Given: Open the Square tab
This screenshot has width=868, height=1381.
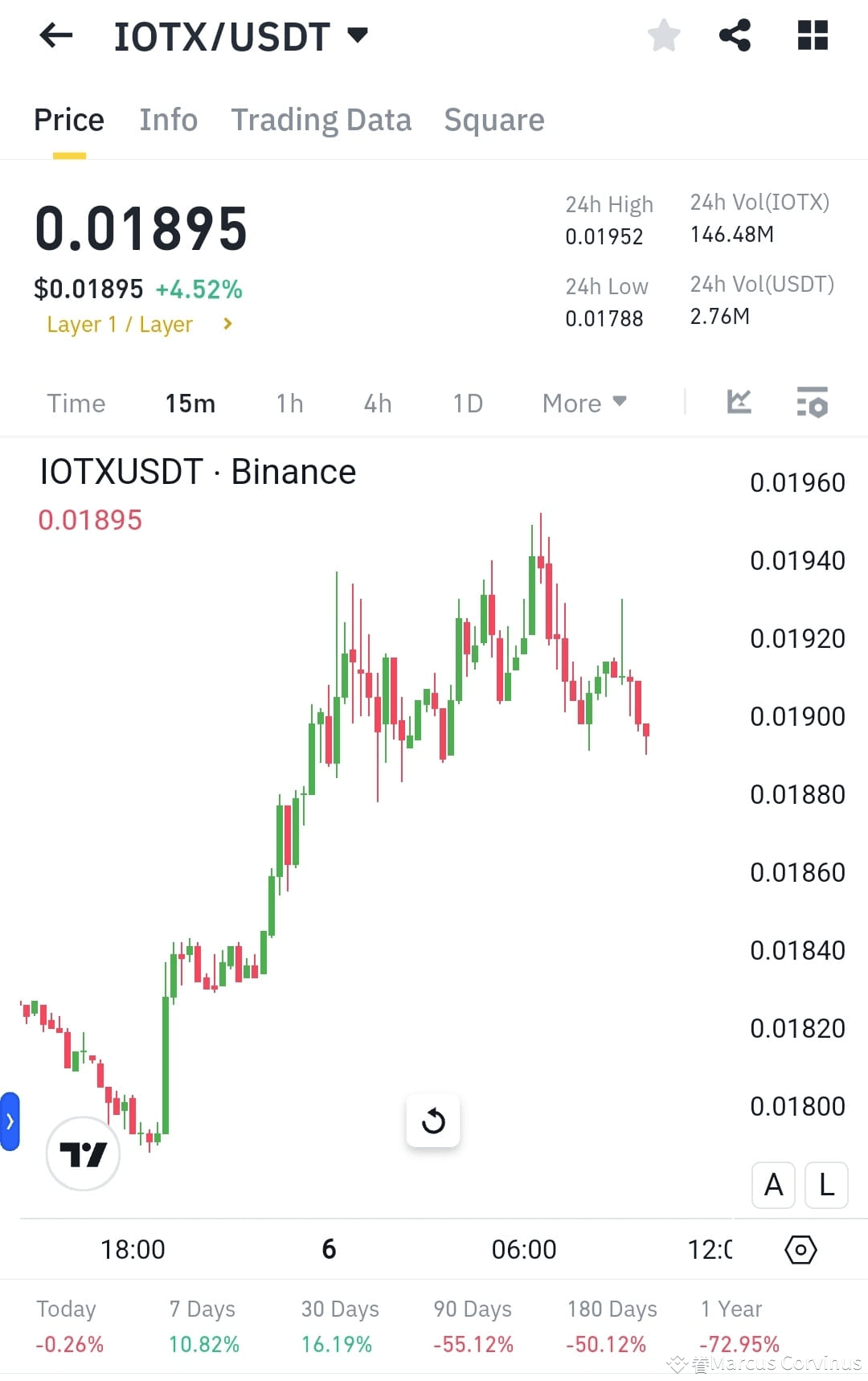Looking at the screenshot, I should tap(494, 119).
